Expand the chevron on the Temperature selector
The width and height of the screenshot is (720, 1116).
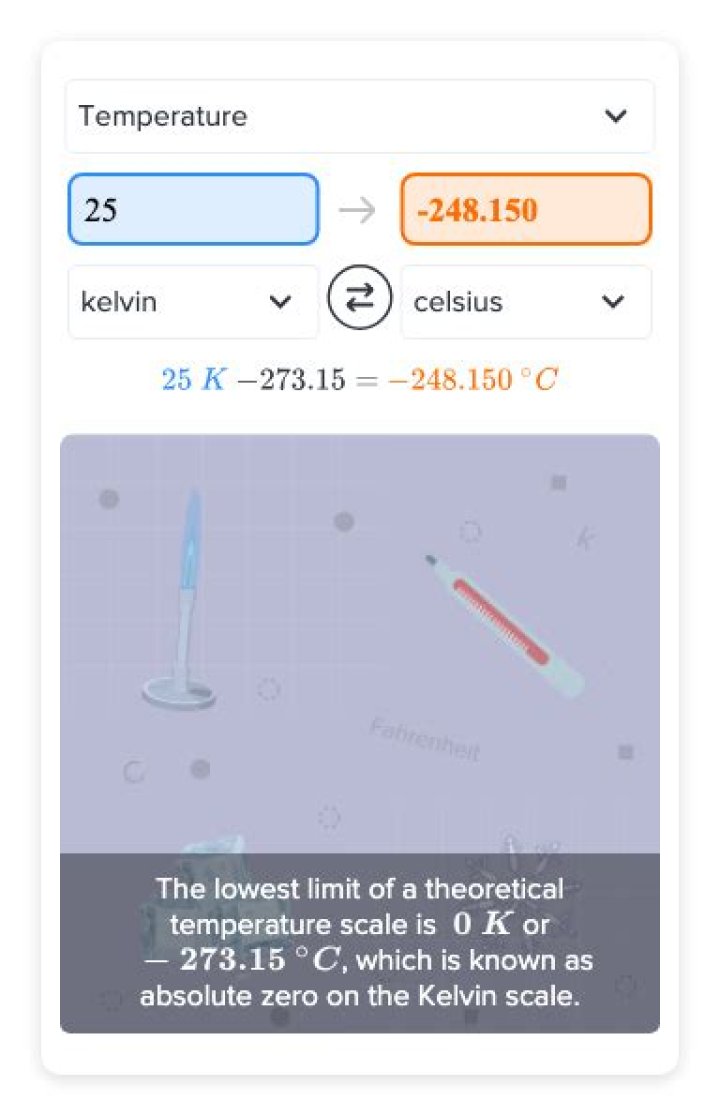(616, 116)
